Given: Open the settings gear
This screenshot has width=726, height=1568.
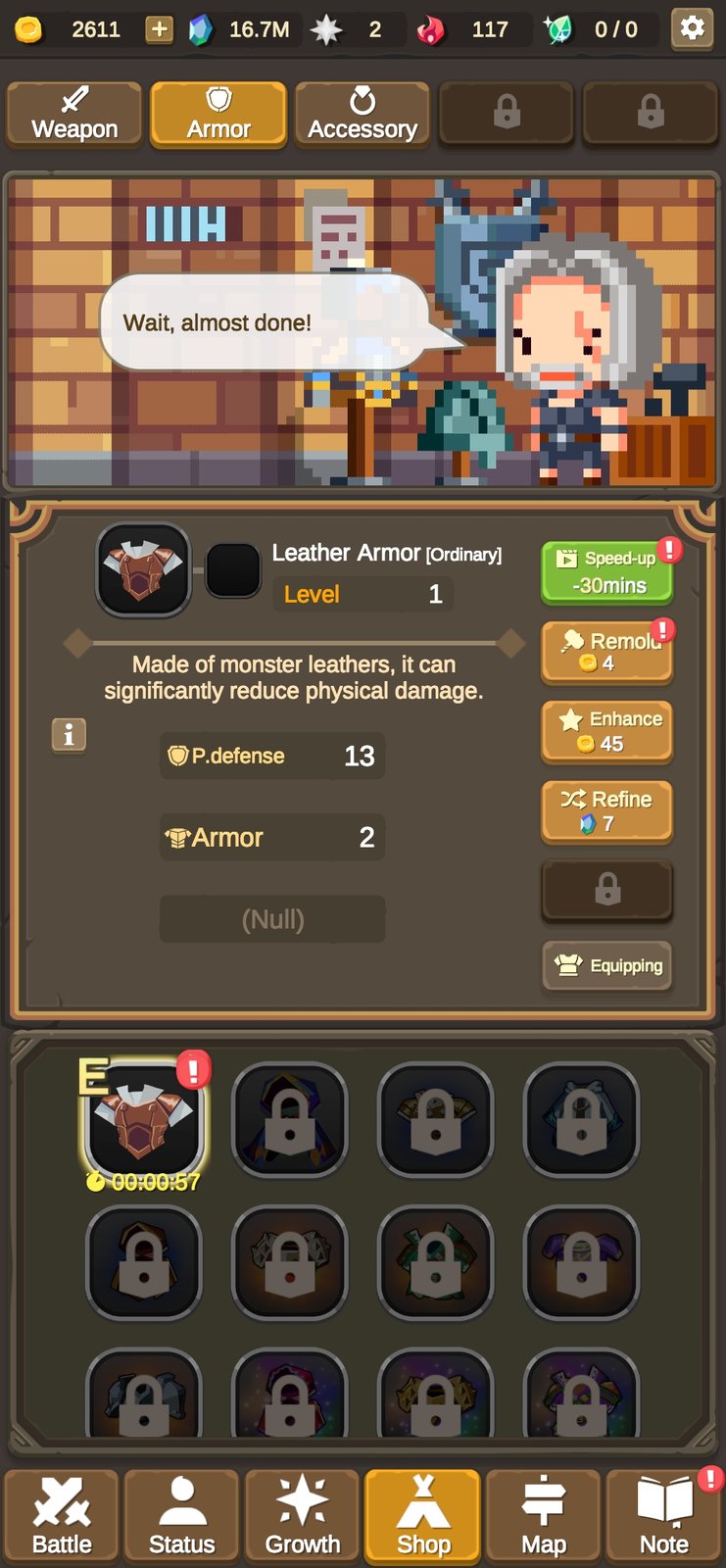Looking at the screenshot, I should click(692, 28).
